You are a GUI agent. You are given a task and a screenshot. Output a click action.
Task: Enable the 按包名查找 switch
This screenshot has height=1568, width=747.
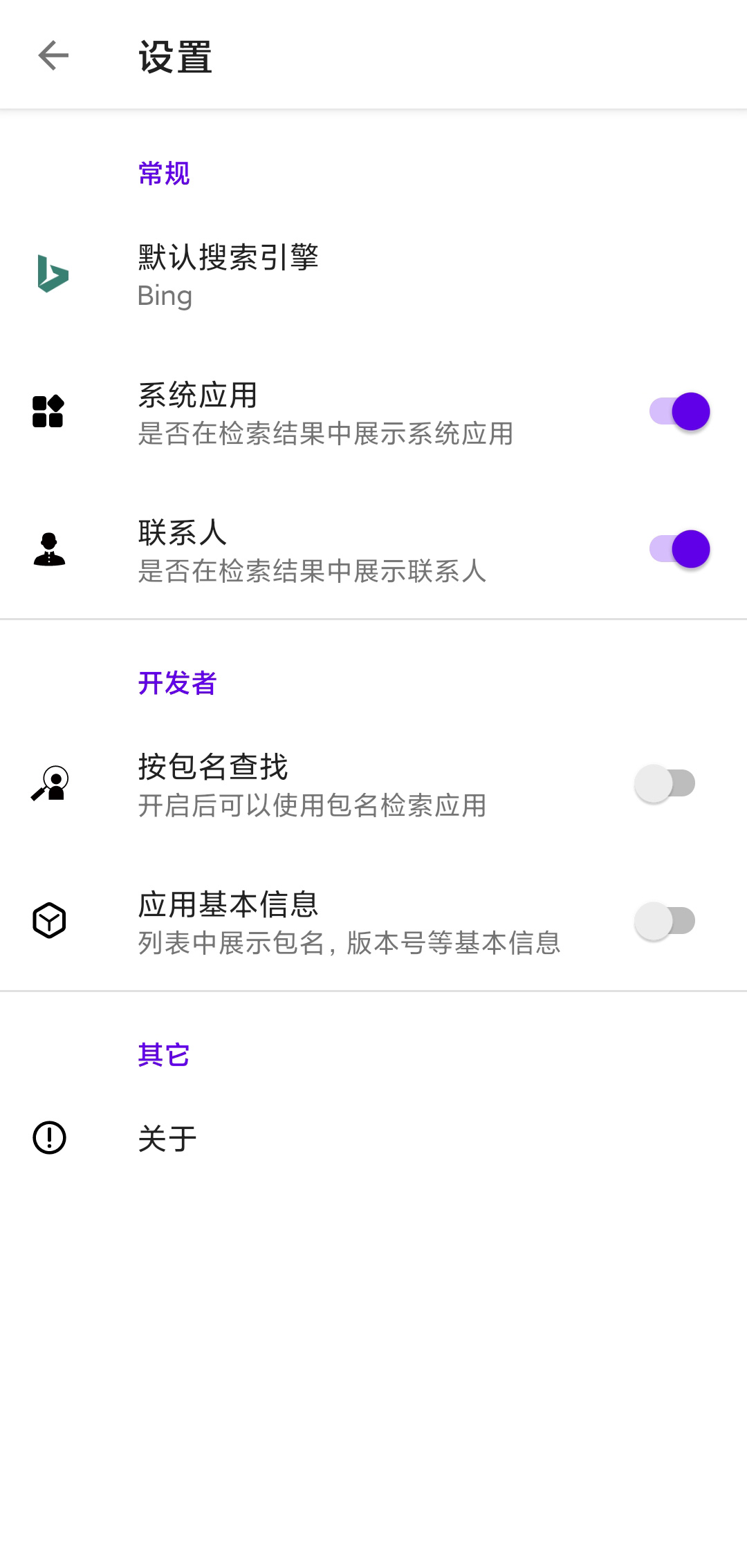664,783
